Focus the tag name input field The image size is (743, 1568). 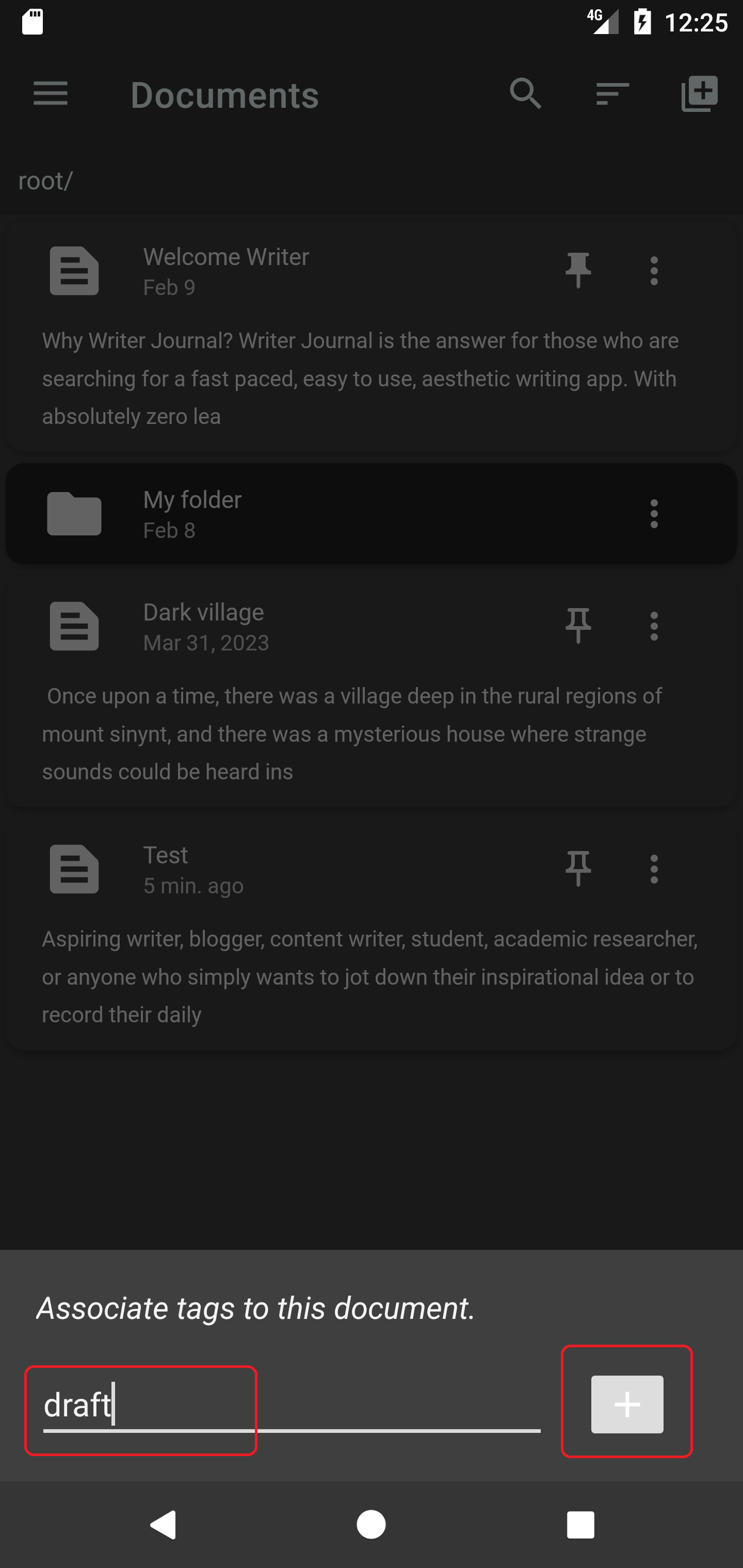(x=291, y=1405)
